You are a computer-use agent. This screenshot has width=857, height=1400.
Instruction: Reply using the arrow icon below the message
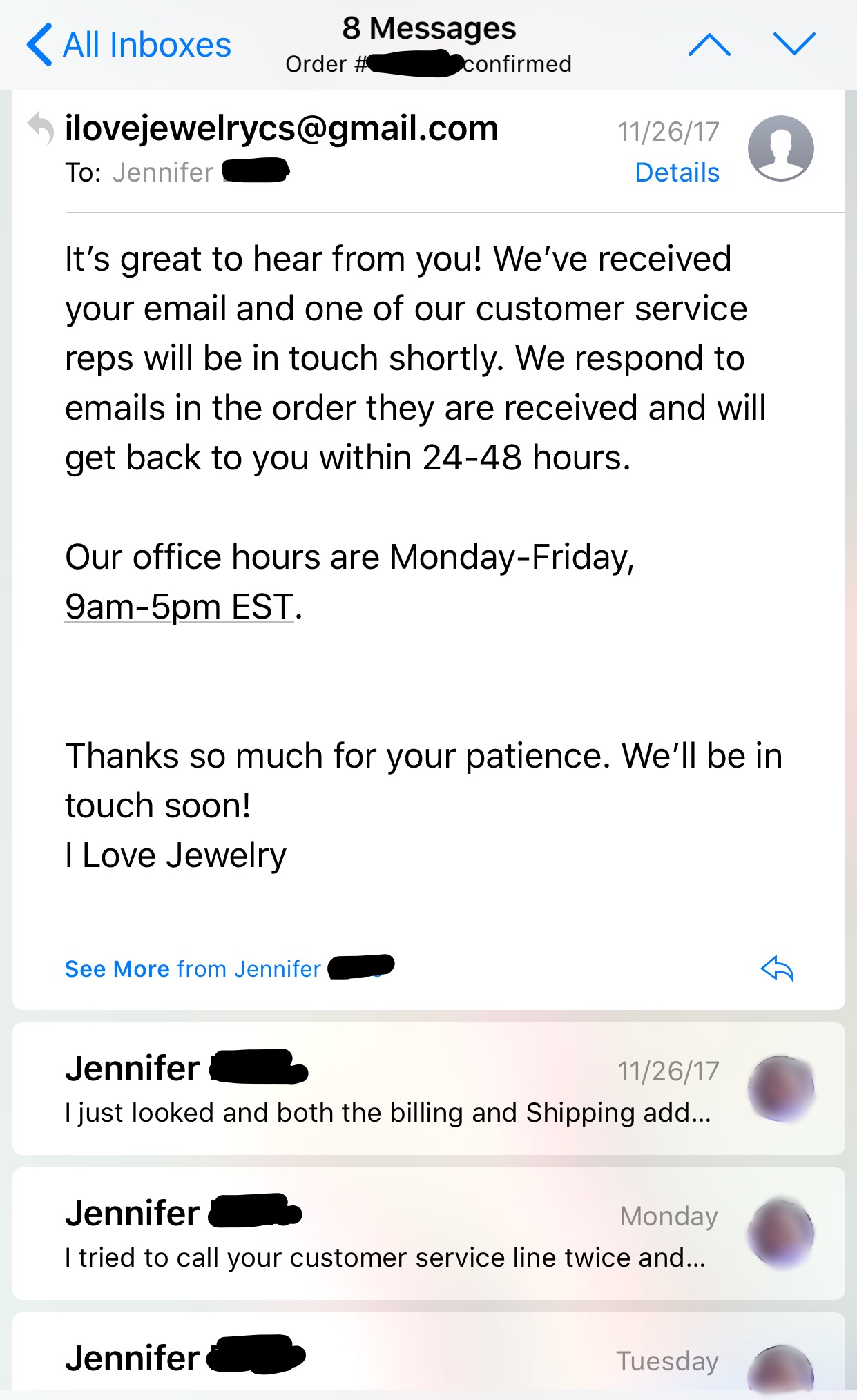coord(778,969)
